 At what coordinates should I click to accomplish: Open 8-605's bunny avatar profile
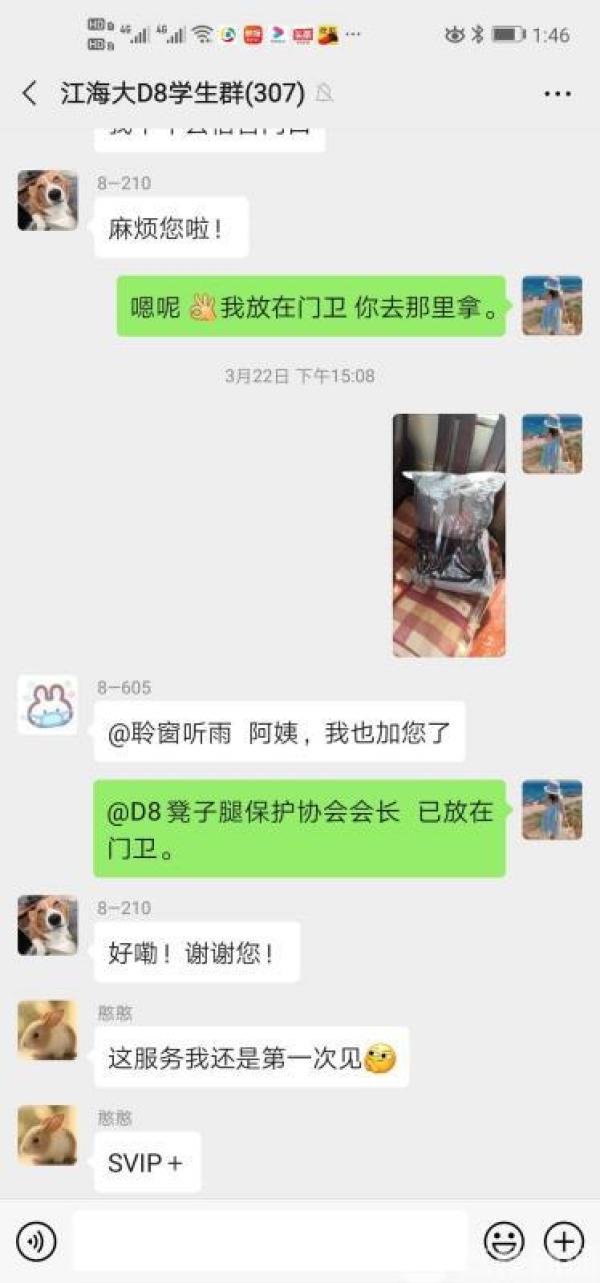coord(47,705)
